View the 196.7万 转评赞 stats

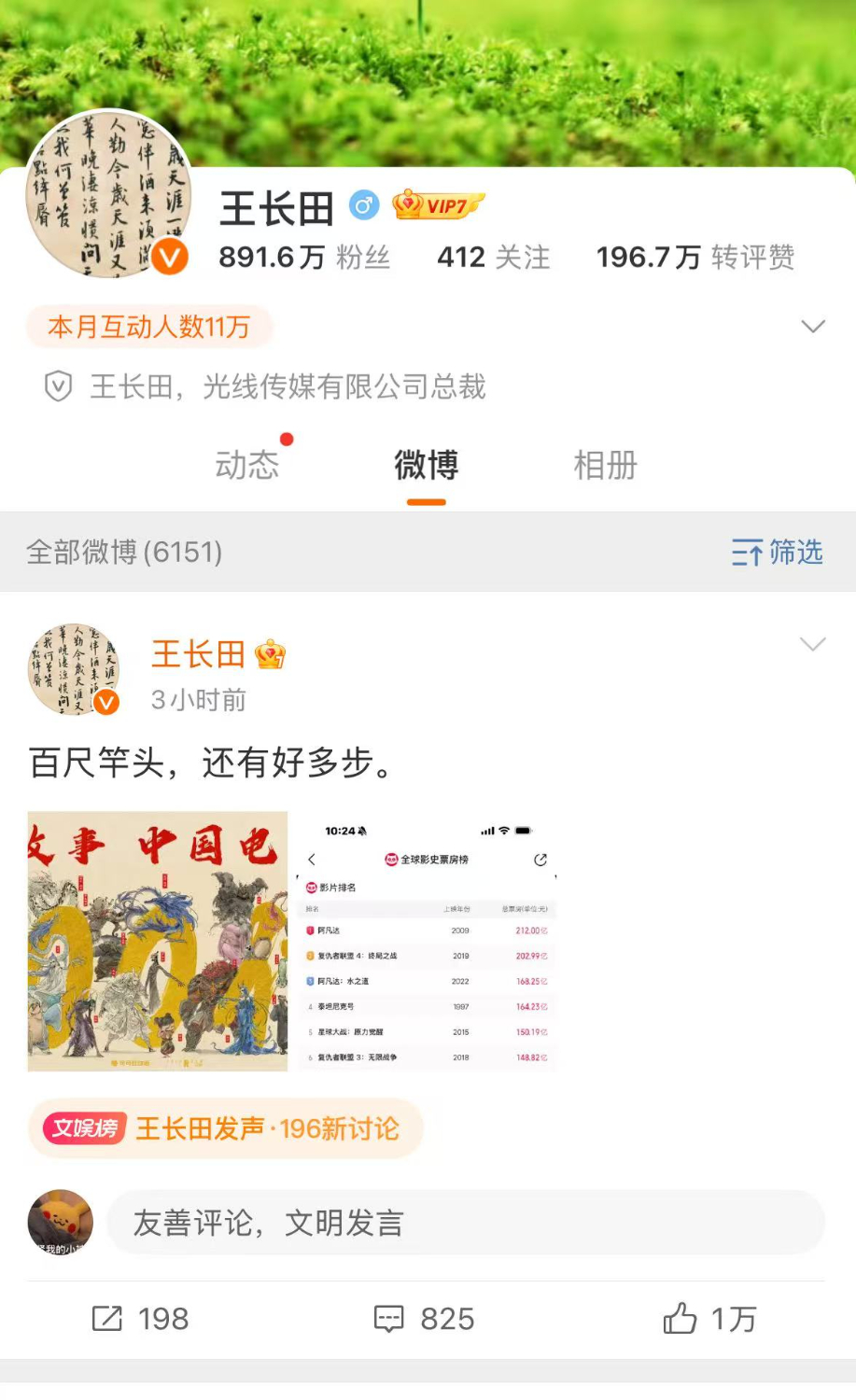[x=695, y=257]
